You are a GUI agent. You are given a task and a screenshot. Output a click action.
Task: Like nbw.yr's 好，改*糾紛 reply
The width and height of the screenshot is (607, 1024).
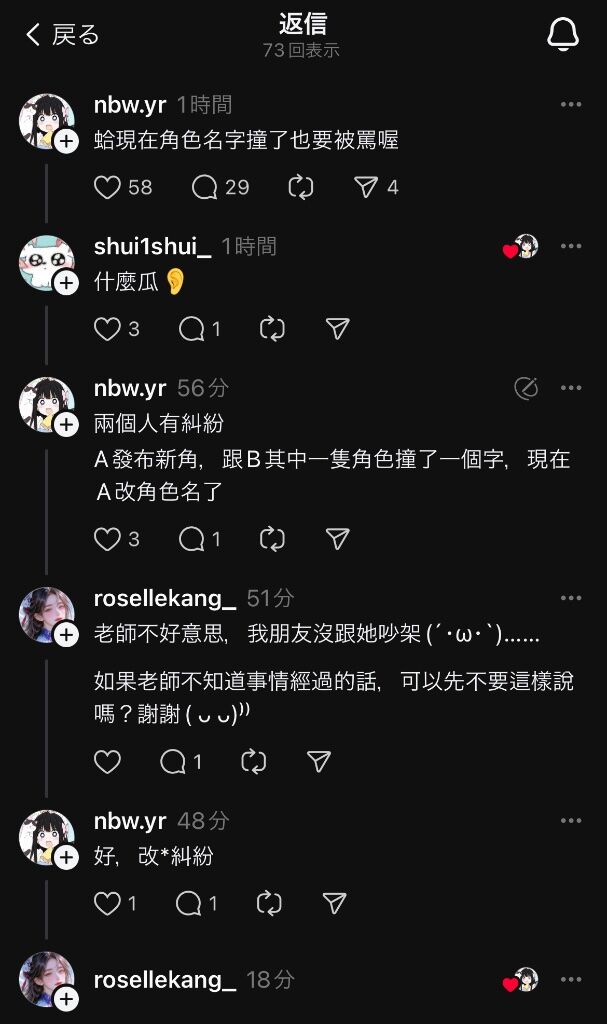coord(107,904)
